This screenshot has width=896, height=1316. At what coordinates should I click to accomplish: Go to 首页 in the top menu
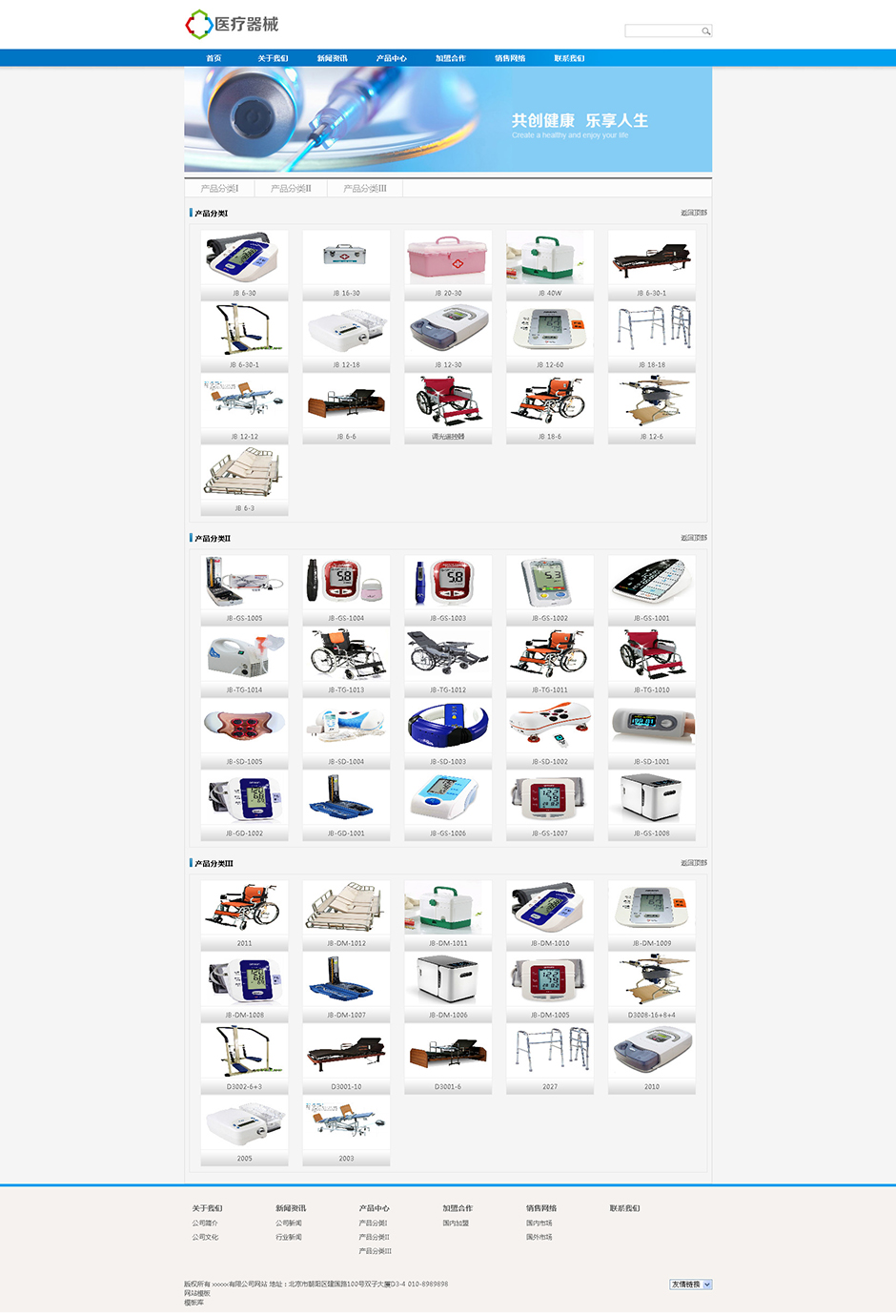point(214,58)
